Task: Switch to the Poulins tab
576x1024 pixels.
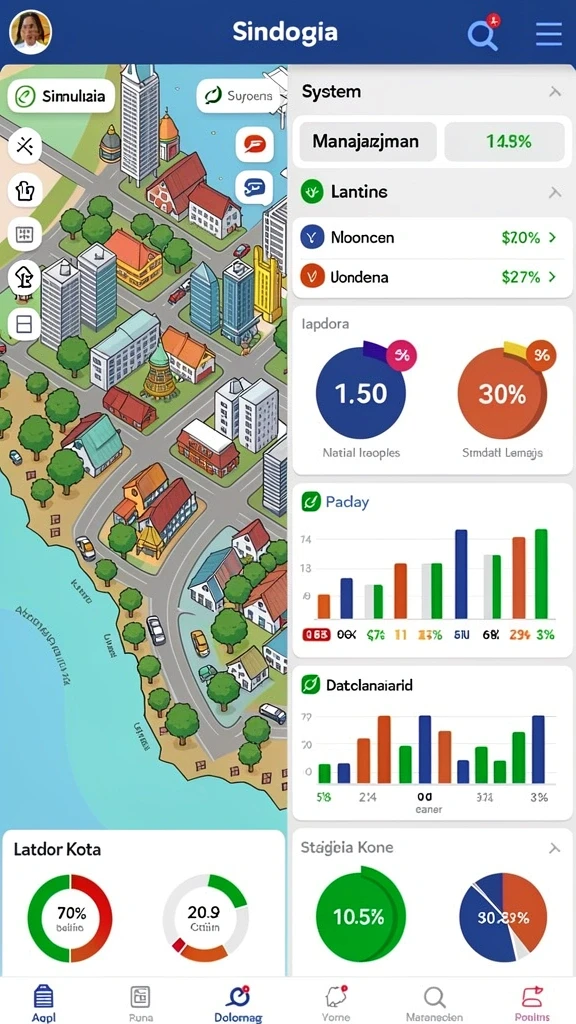Action: click(x=532, y=1004)
